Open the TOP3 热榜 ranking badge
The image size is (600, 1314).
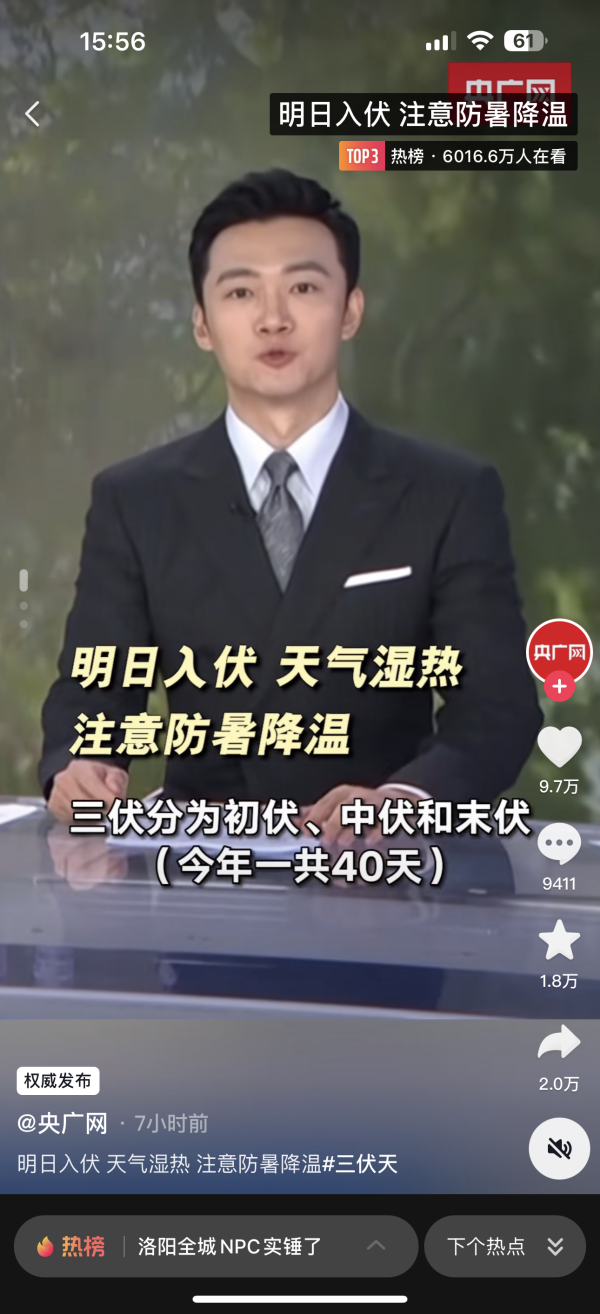(x=458, y=156)
